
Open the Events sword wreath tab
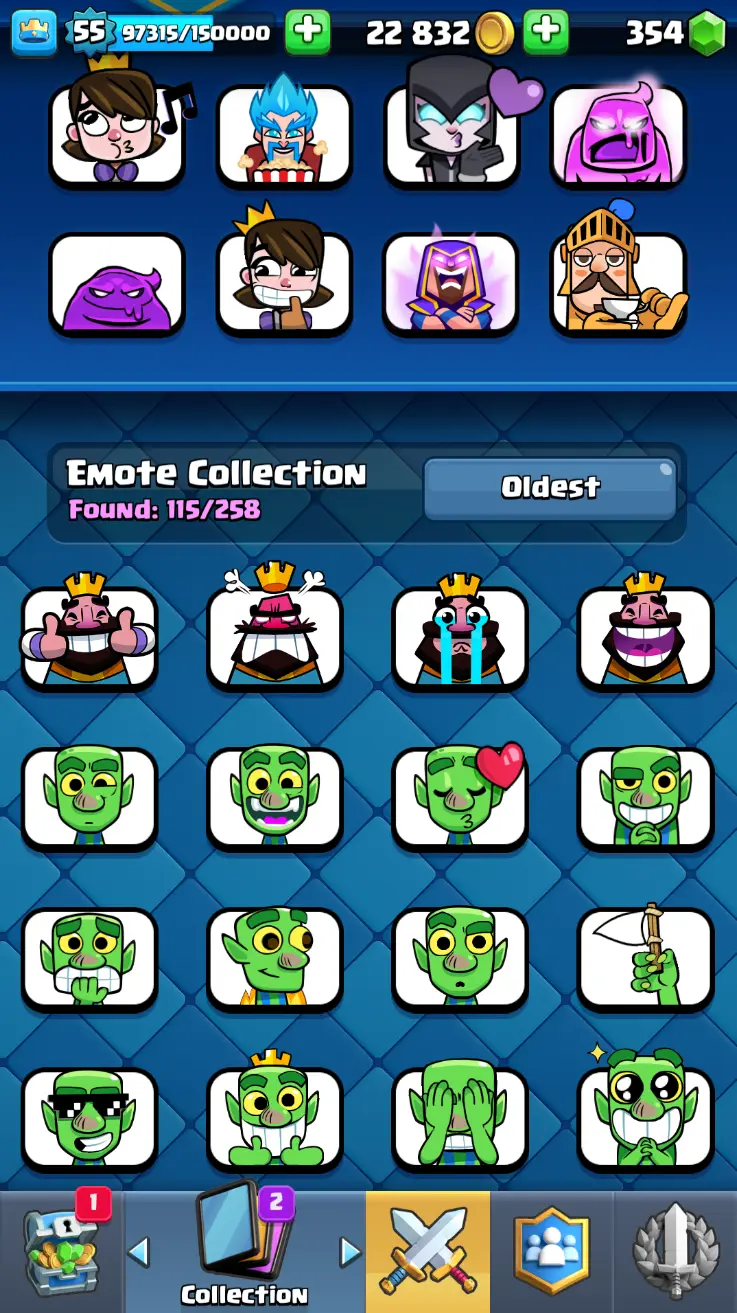coord(675,1250)
